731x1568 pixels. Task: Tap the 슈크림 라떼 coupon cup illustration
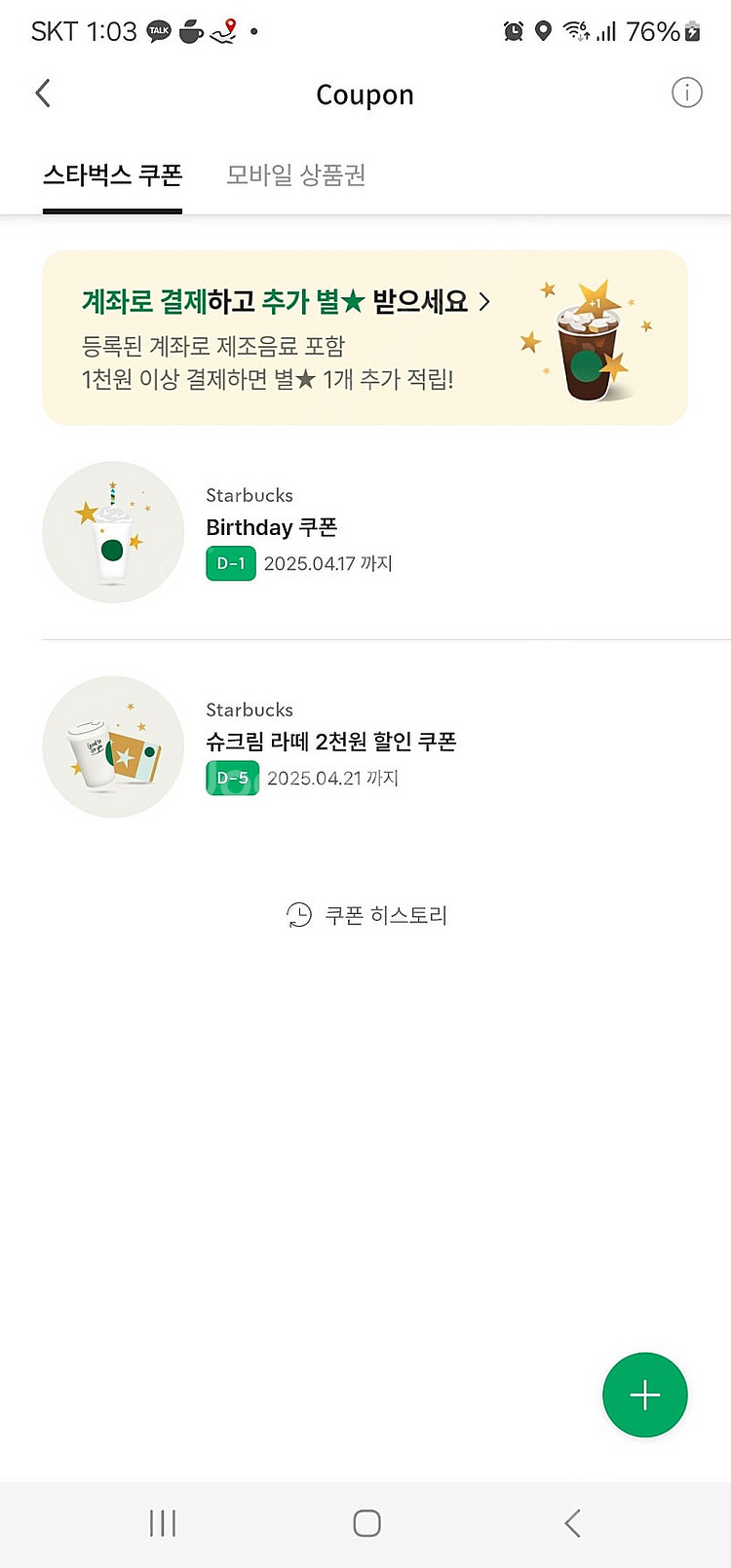coord(112,746)
